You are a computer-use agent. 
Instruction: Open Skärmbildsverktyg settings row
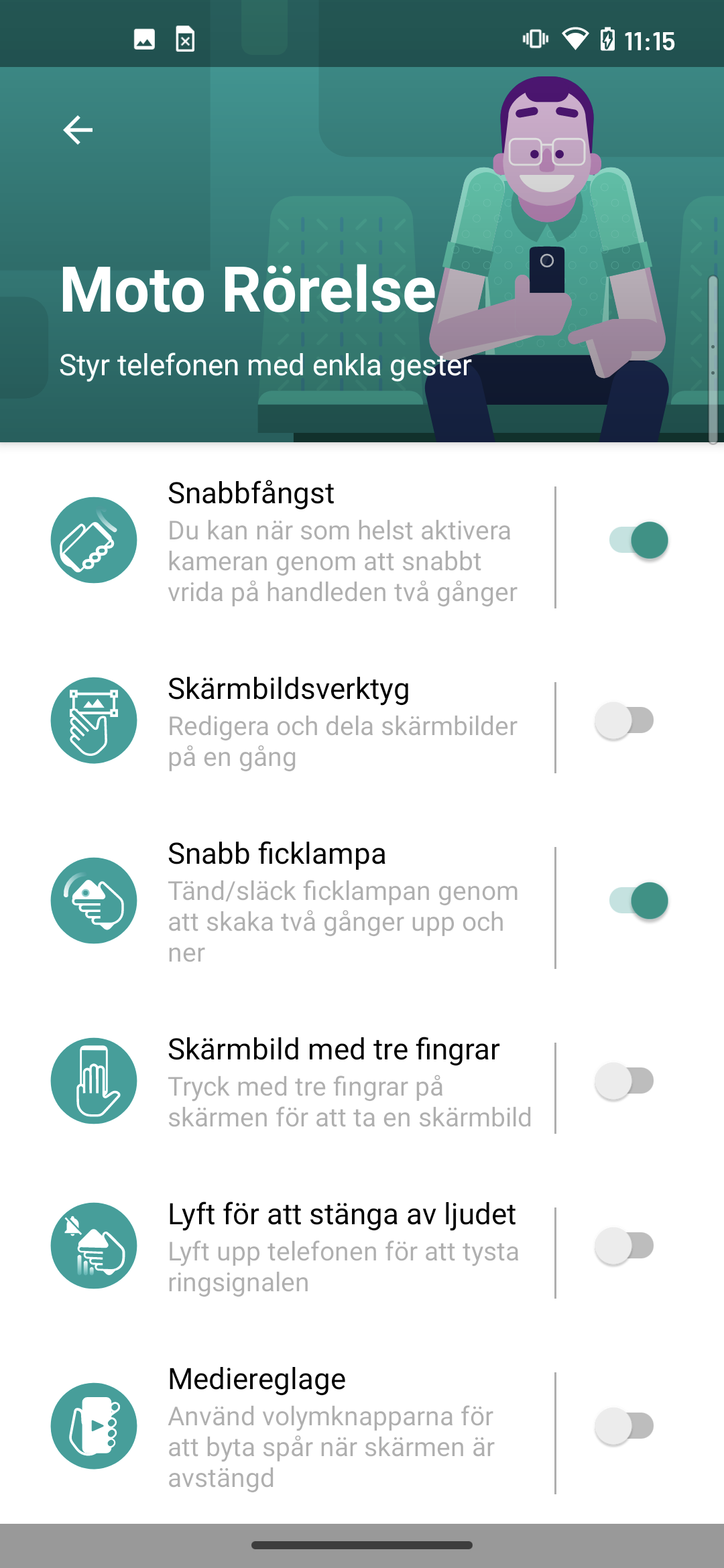[342, 724]
